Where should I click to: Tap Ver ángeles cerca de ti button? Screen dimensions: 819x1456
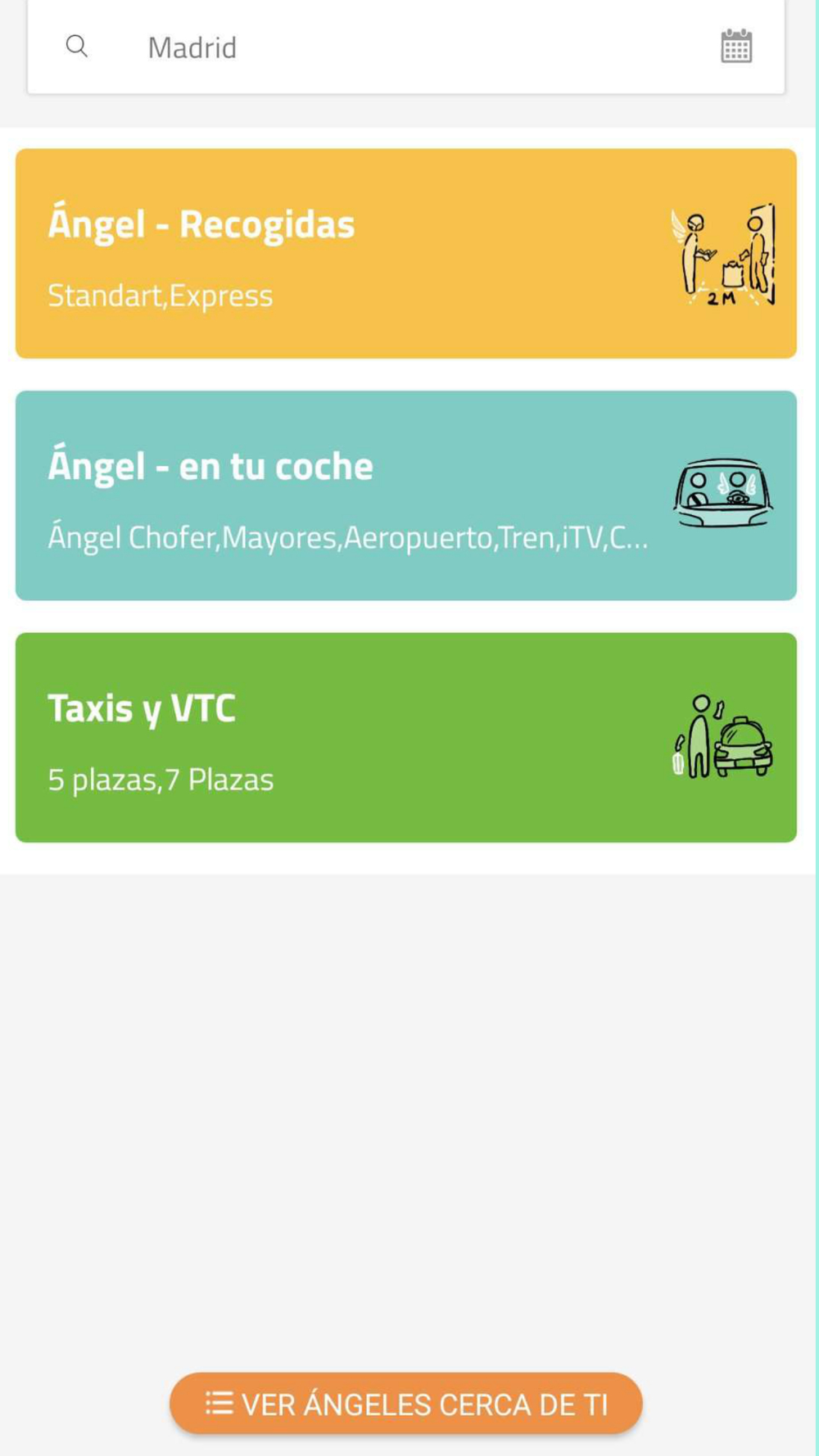(405, 1404)
